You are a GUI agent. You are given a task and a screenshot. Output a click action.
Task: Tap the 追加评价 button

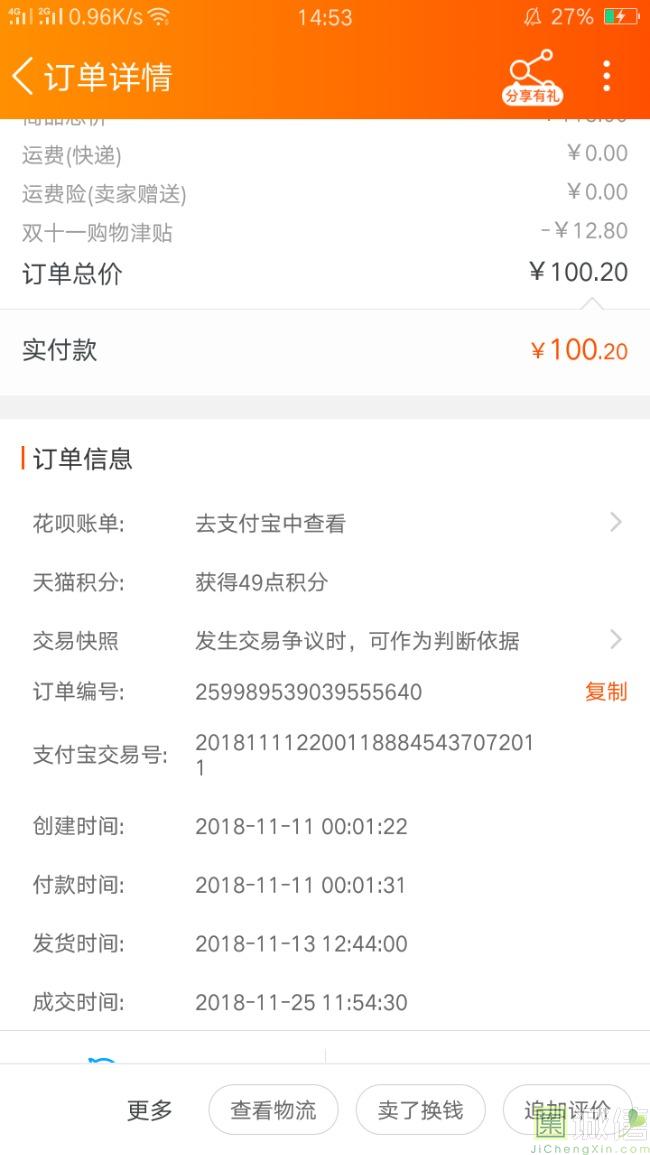(567, 1109)
